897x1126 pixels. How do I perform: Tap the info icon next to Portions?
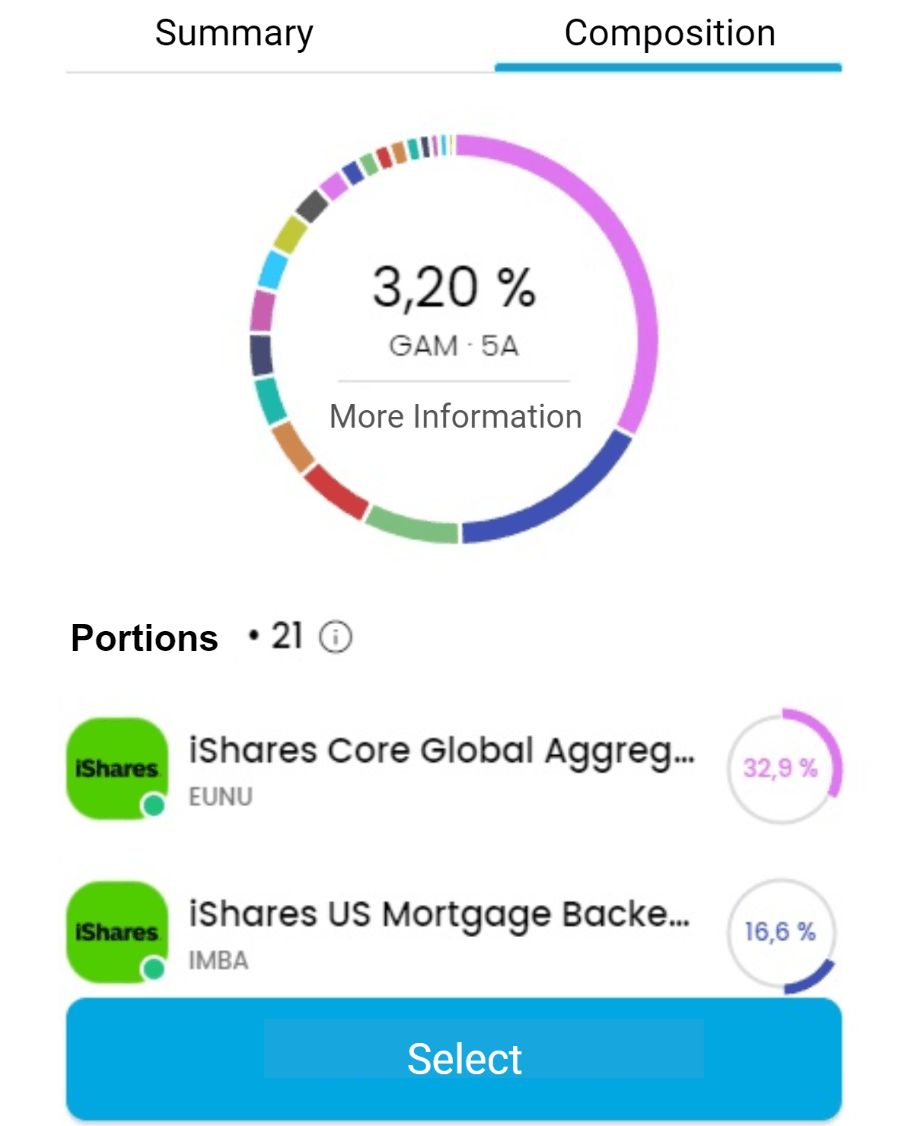(336, 637)
